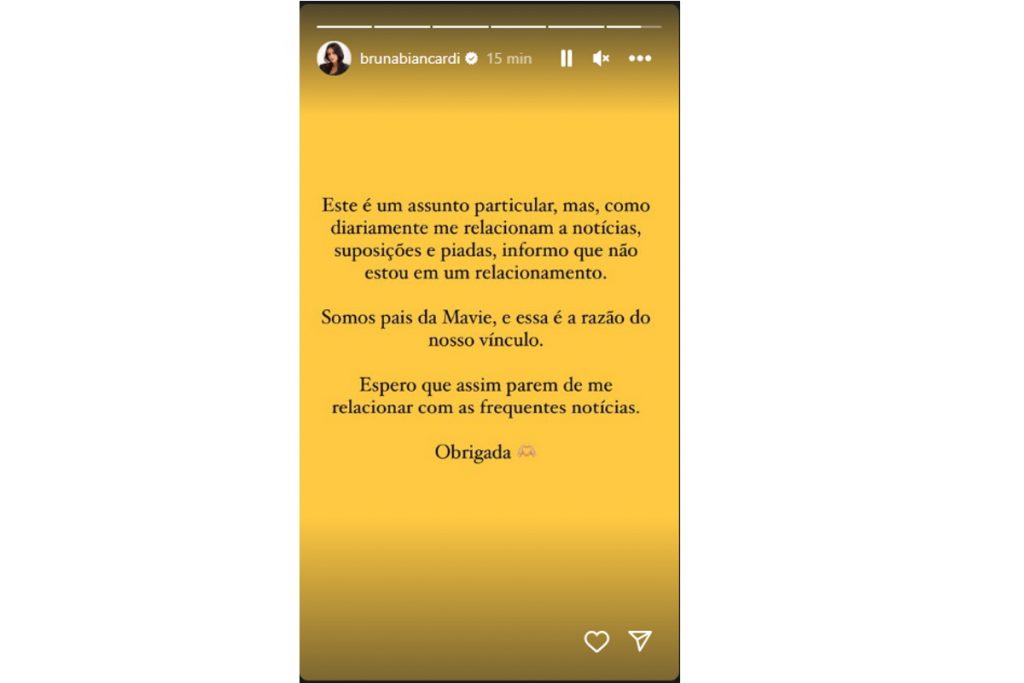The image size is (1024, 683).
Task: Pause the story playback
Action: [566, 59]
